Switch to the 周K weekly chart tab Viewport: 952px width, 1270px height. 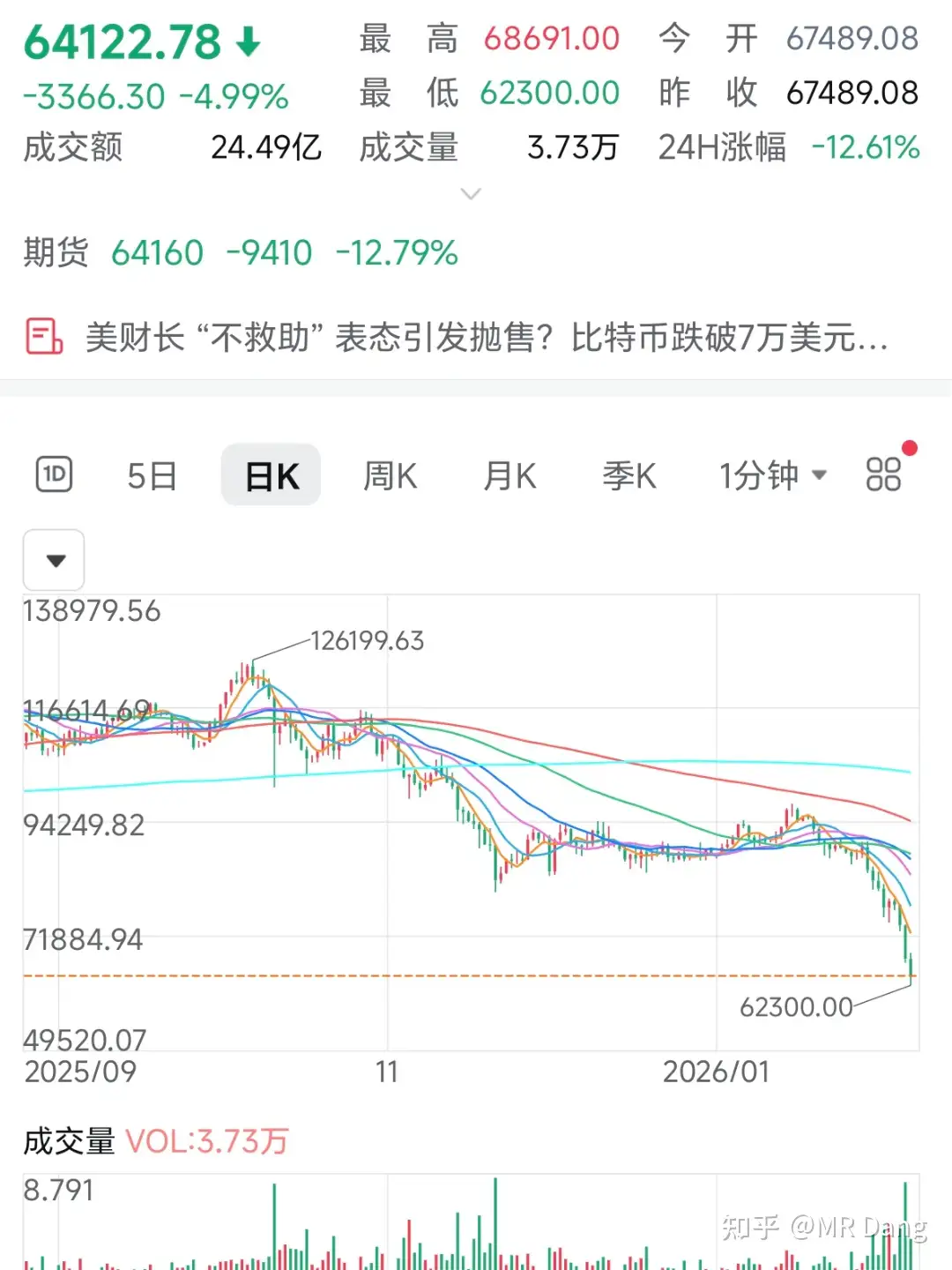tap(389, 474)
